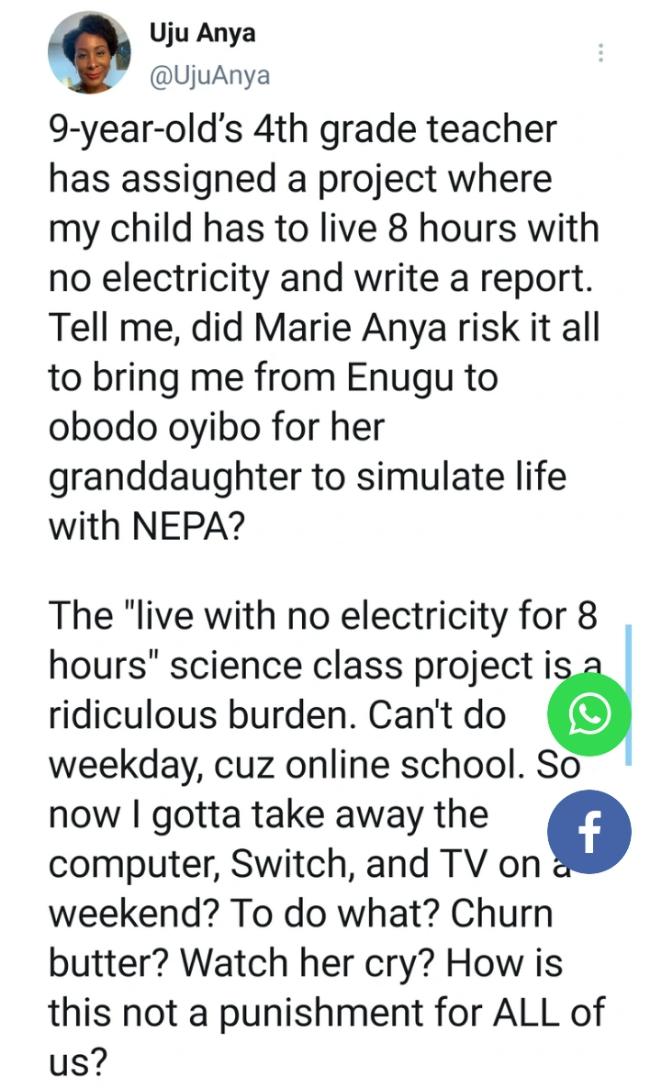Share this post on Facebook
Viewport: 661px width, 1088px height.
589,830
